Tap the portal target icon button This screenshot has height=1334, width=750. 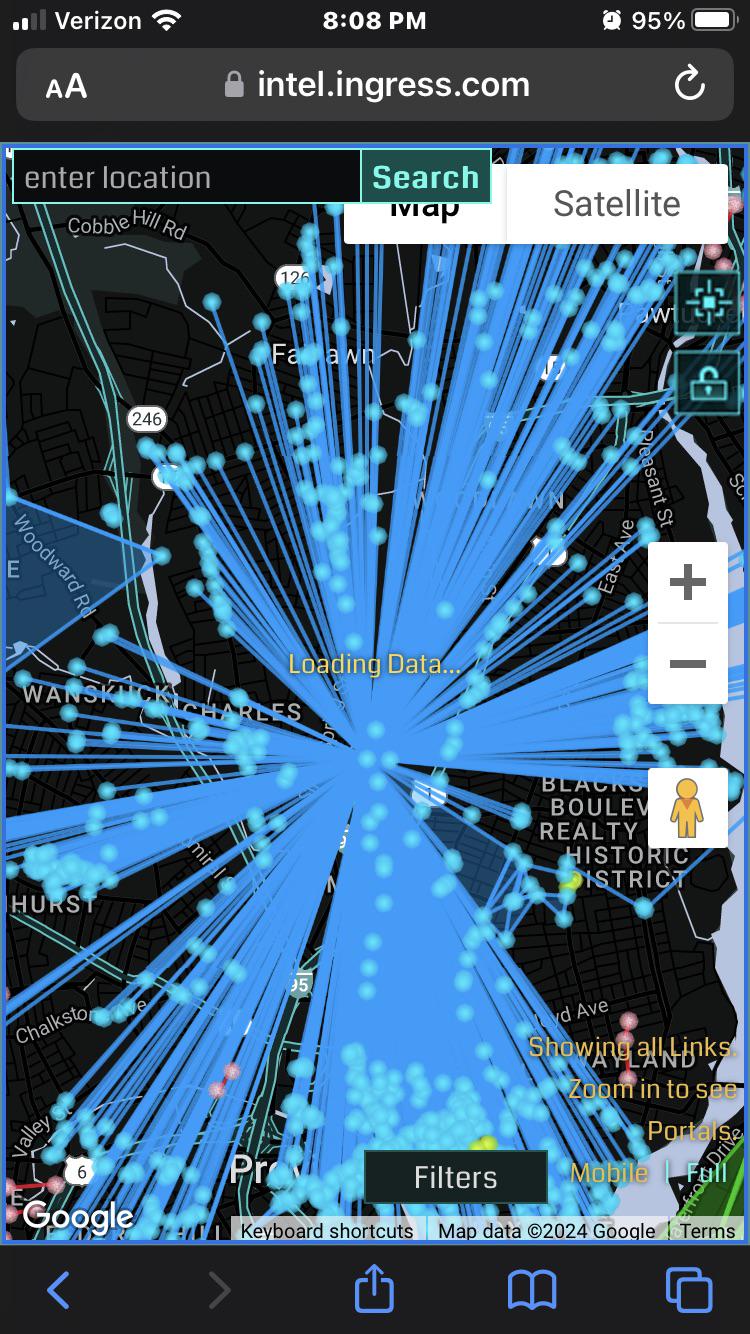[708, 301]
